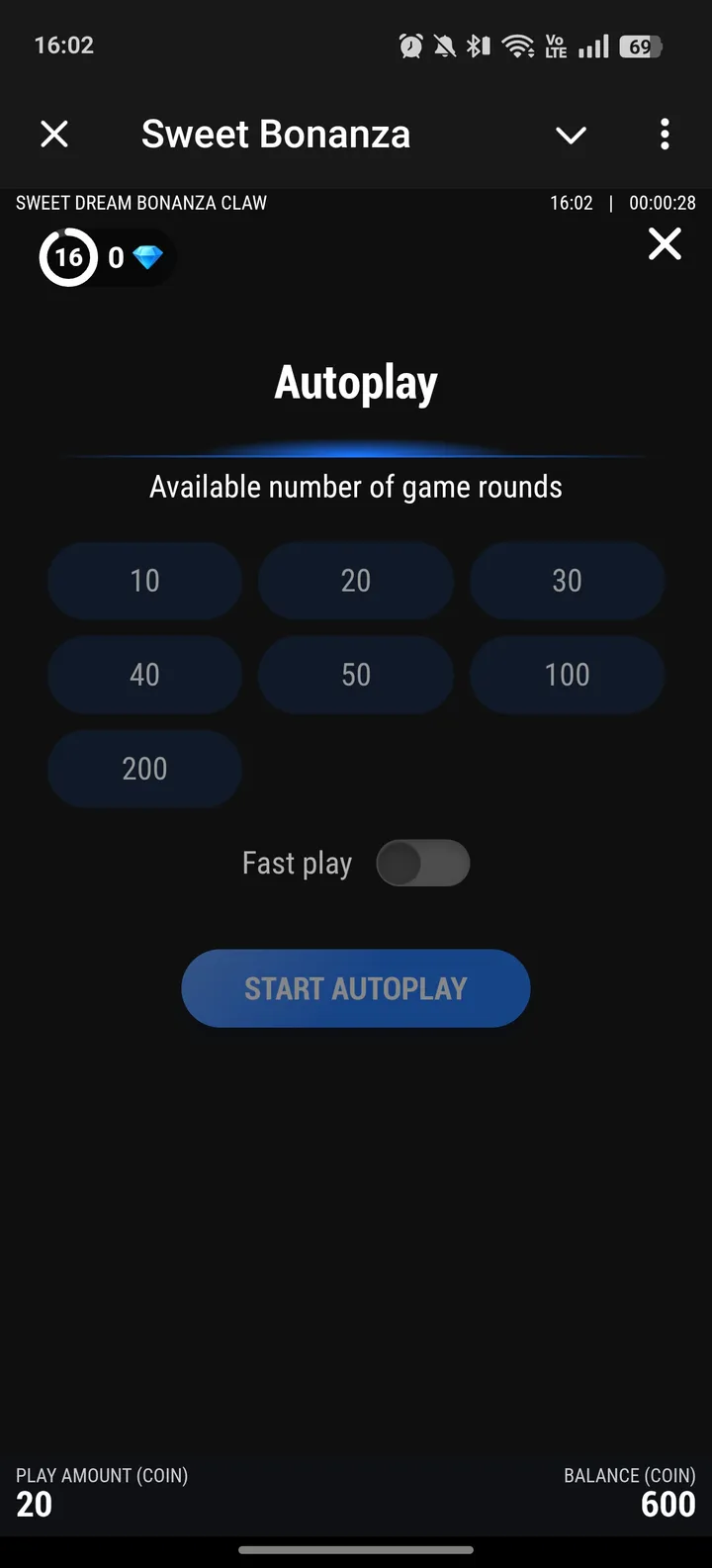Expand the Sweet Bonanza title dropdown
Image resolution: width=712 pixels, height=1568 pixels.
tap(571, 135)
